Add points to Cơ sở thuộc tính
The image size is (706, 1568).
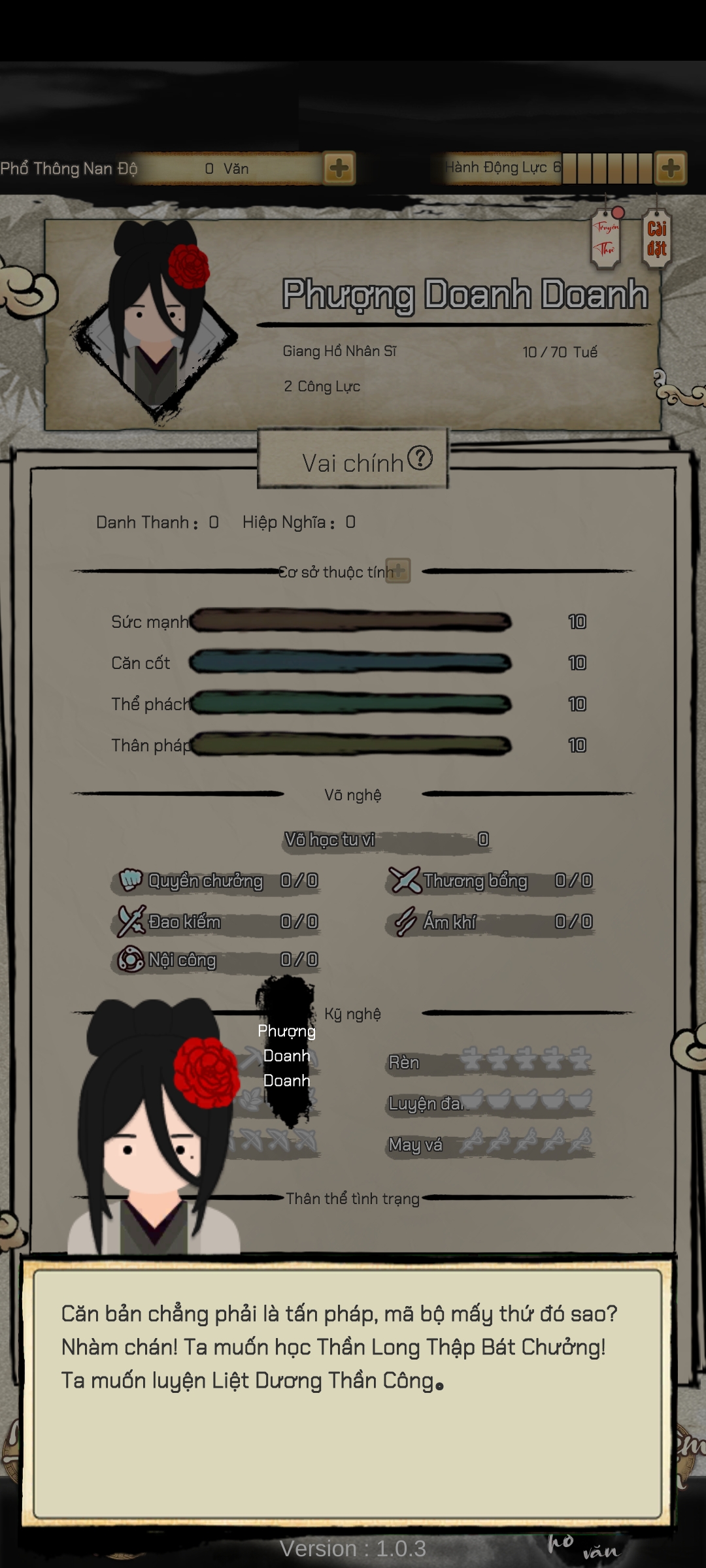398,570
